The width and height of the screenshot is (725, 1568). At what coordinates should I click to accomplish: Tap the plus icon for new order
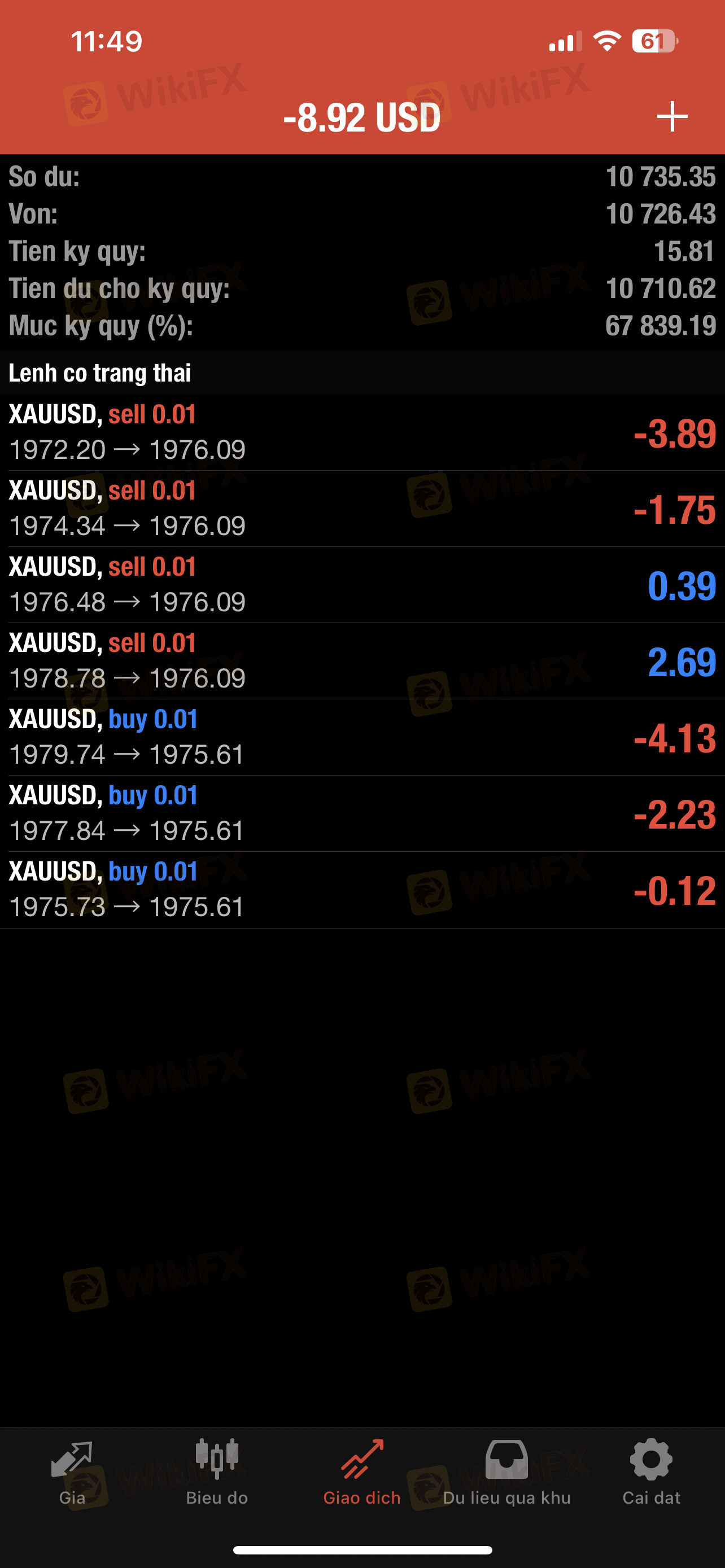672,116
